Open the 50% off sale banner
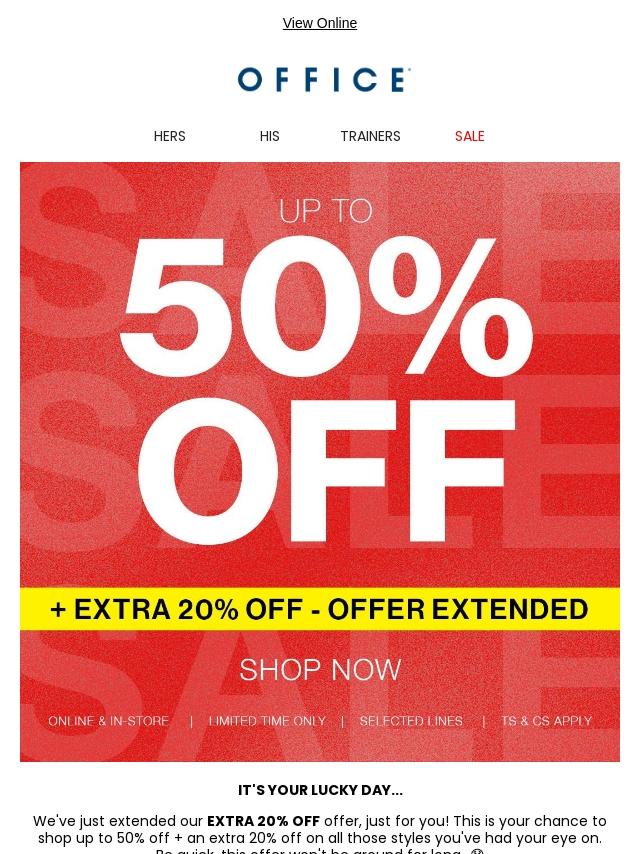Image resolution: width=640 pixels, height=854 pixels. pyautogui.click(x=320, y=460)
